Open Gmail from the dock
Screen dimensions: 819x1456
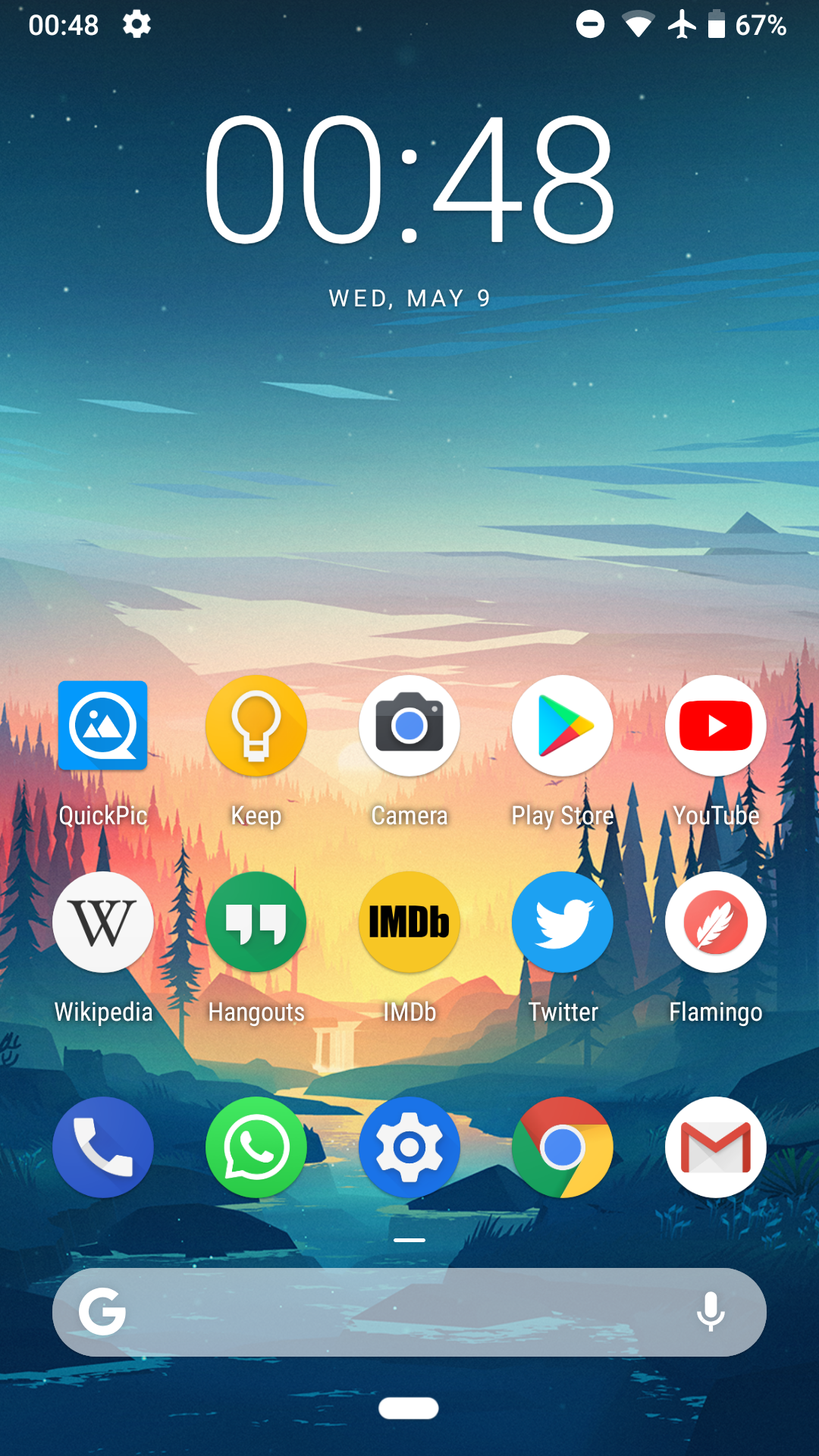point(716,1147)
